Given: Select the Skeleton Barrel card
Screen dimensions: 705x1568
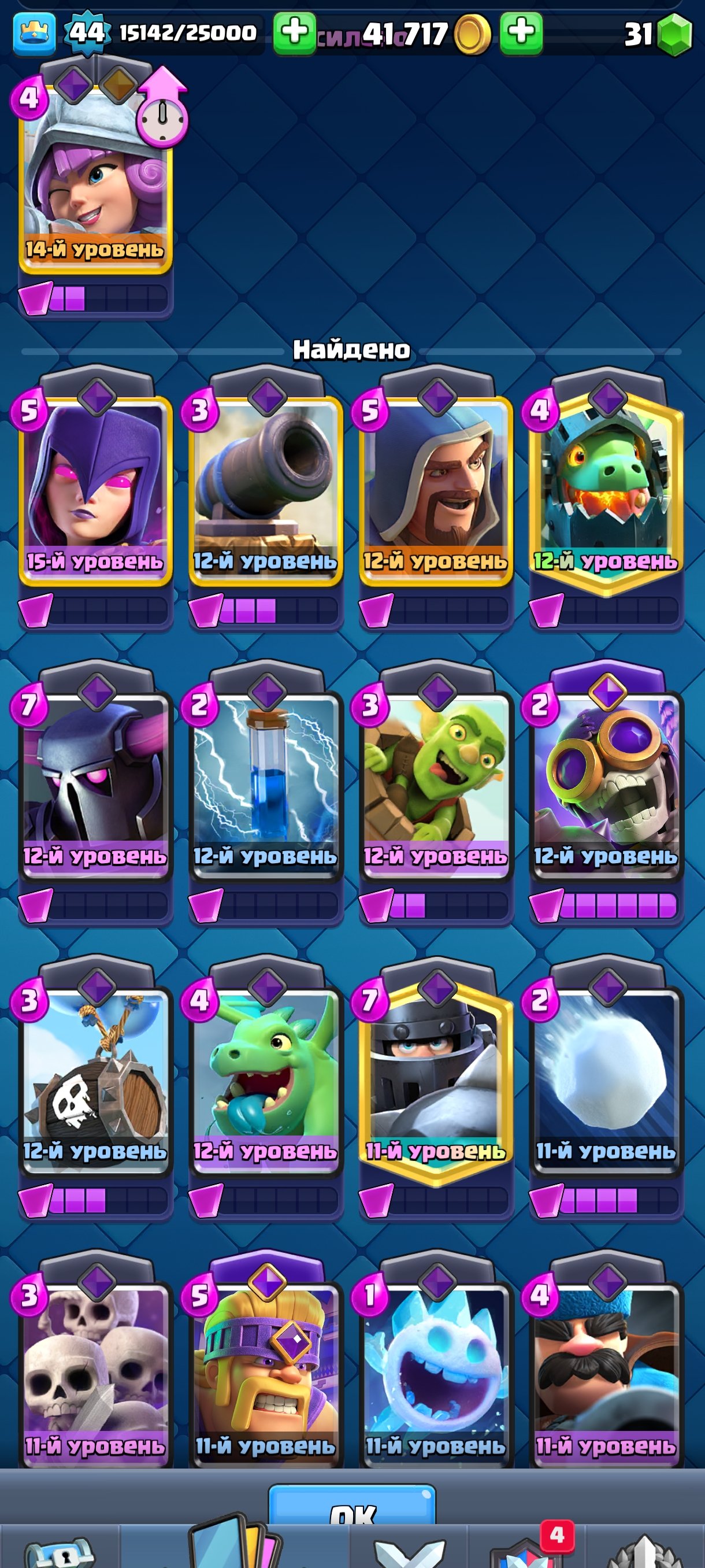Looking at the screenshot, I should tap(95, 1077).
